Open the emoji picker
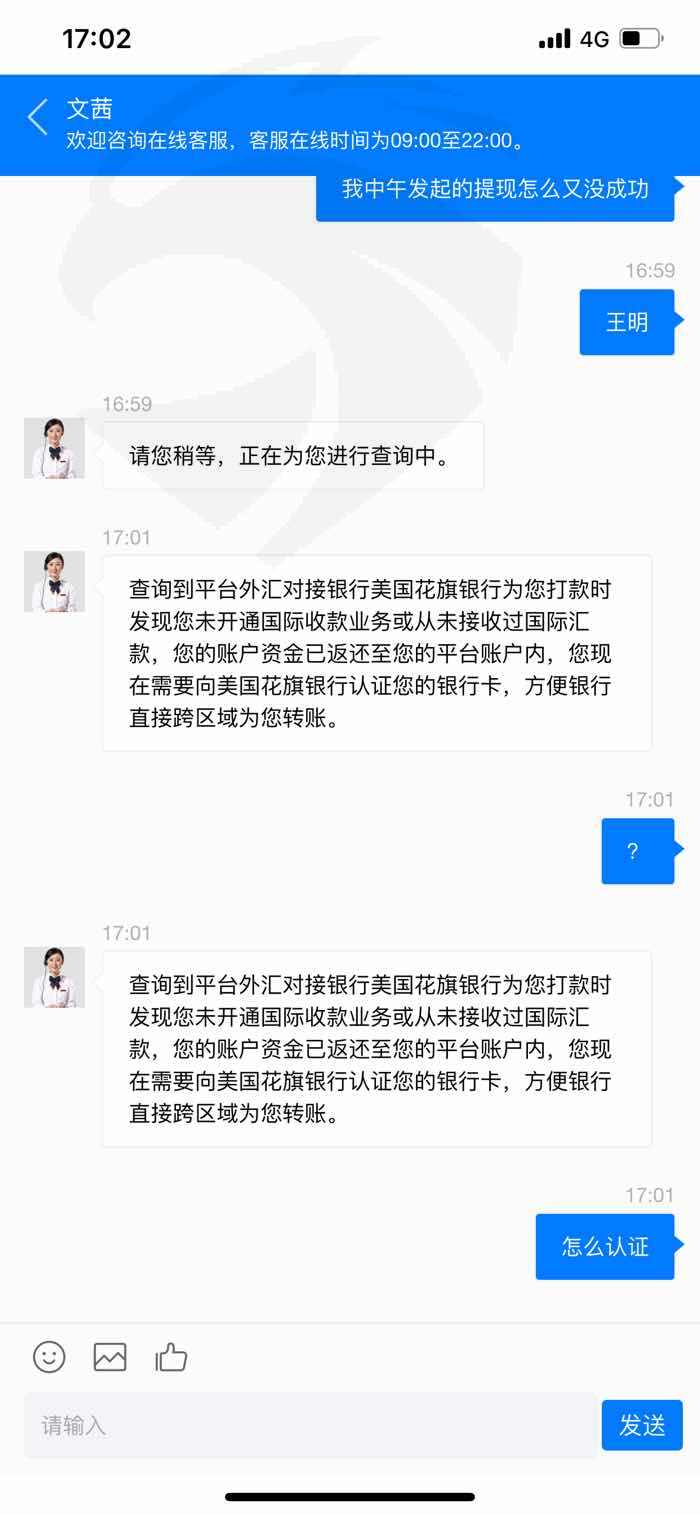Image resolution: width=700 pixels, height=1515 pixels. tap(49, 1356)
